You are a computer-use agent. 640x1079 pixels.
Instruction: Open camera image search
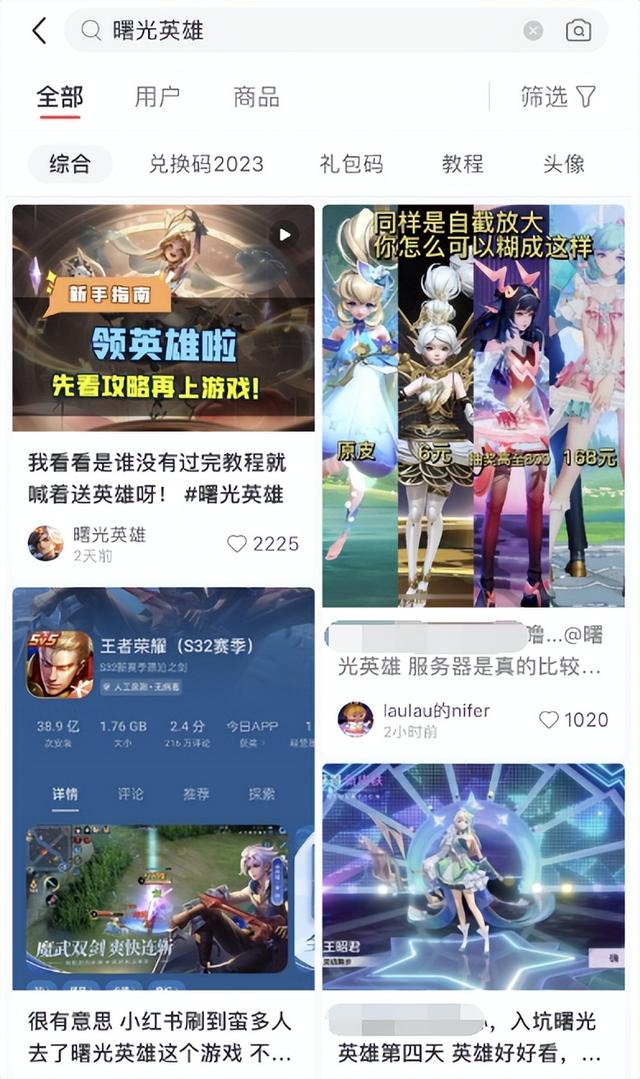point(578,31)
